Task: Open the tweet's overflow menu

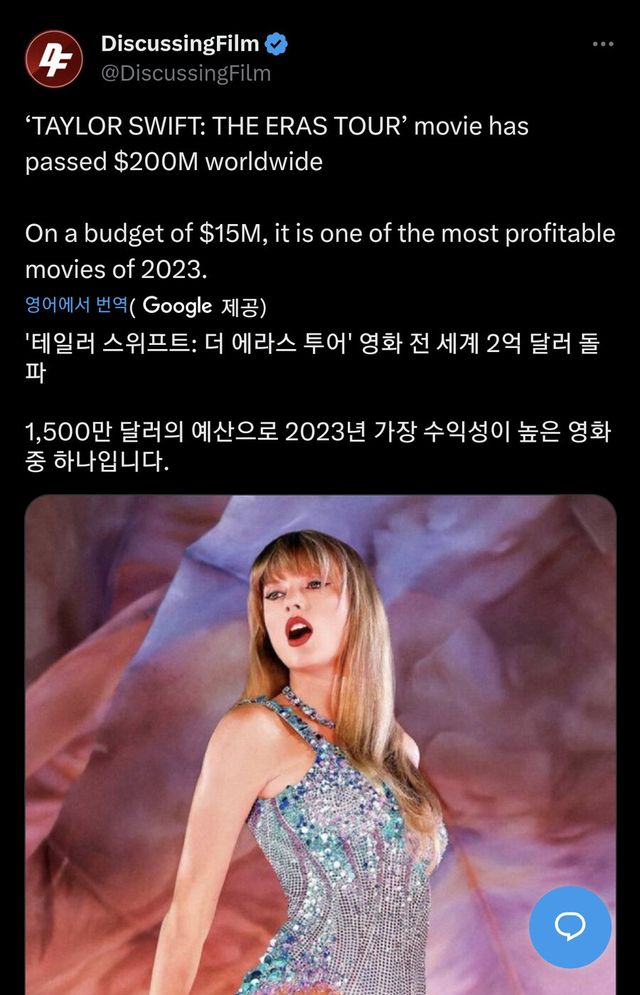Action: (x=602, y=45)
